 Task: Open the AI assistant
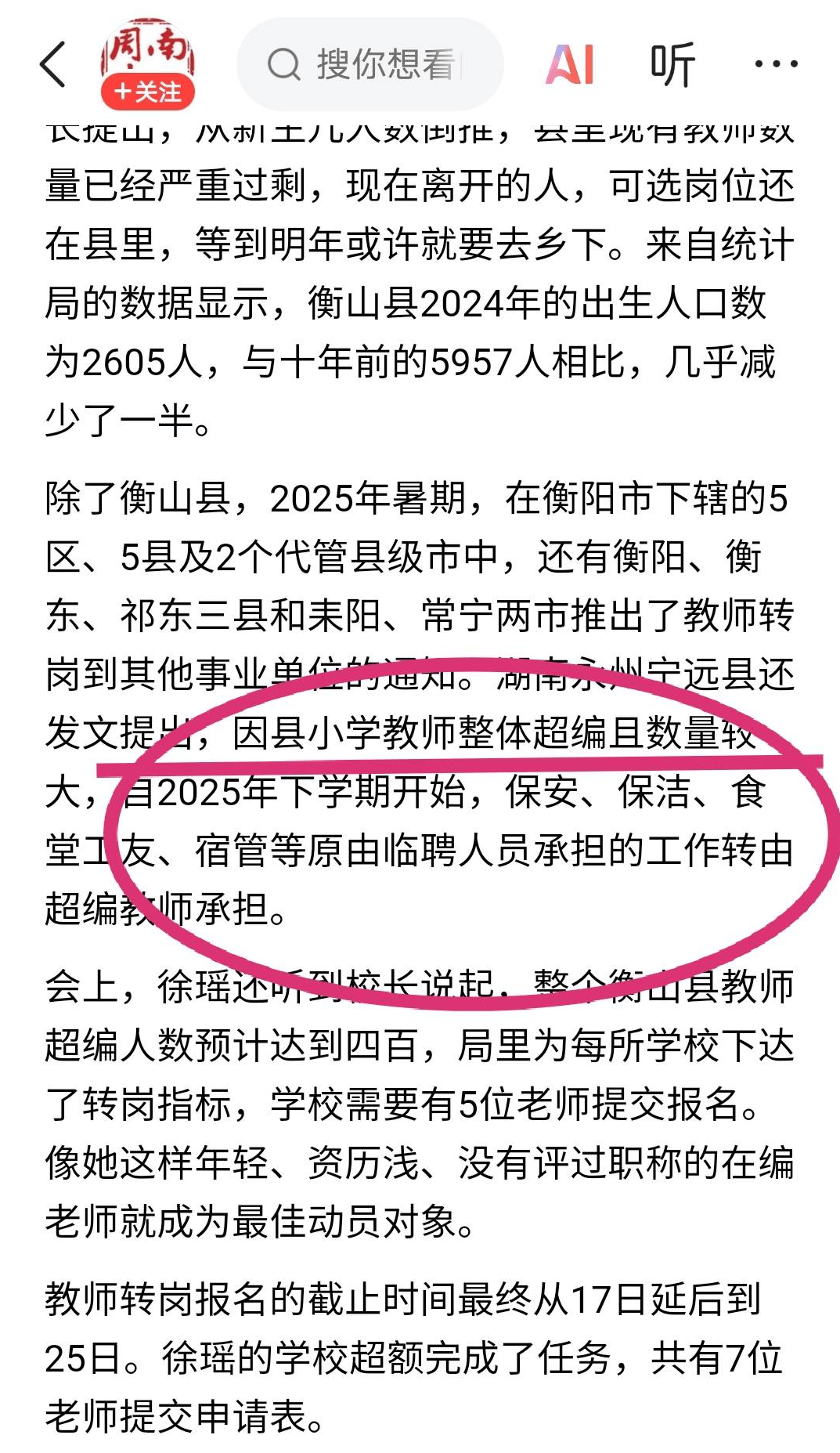tap(570, 64)
